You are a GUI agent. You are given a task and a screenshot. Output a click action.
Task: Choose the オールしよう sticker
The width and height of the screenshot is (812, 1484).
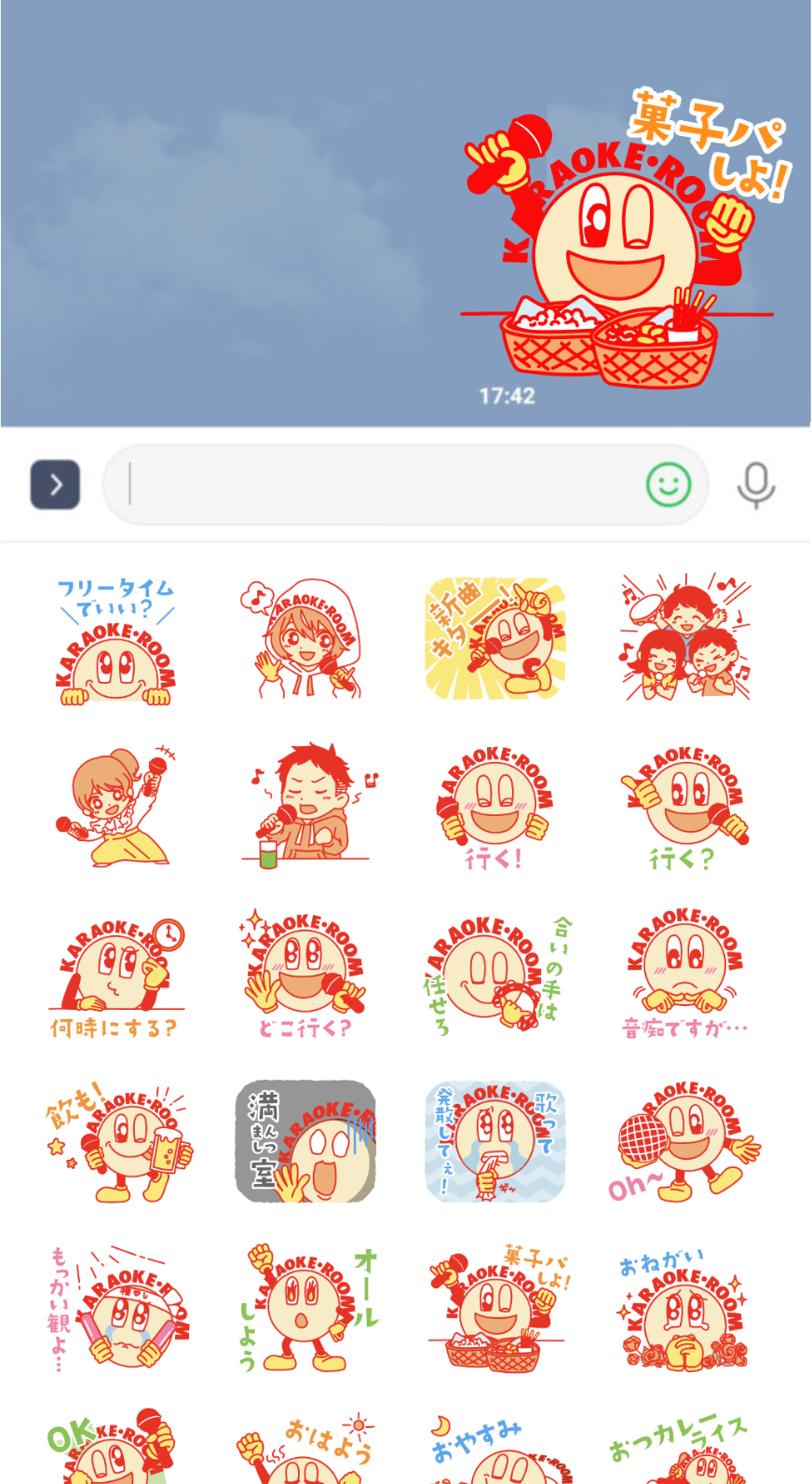tap(304, 1310)
